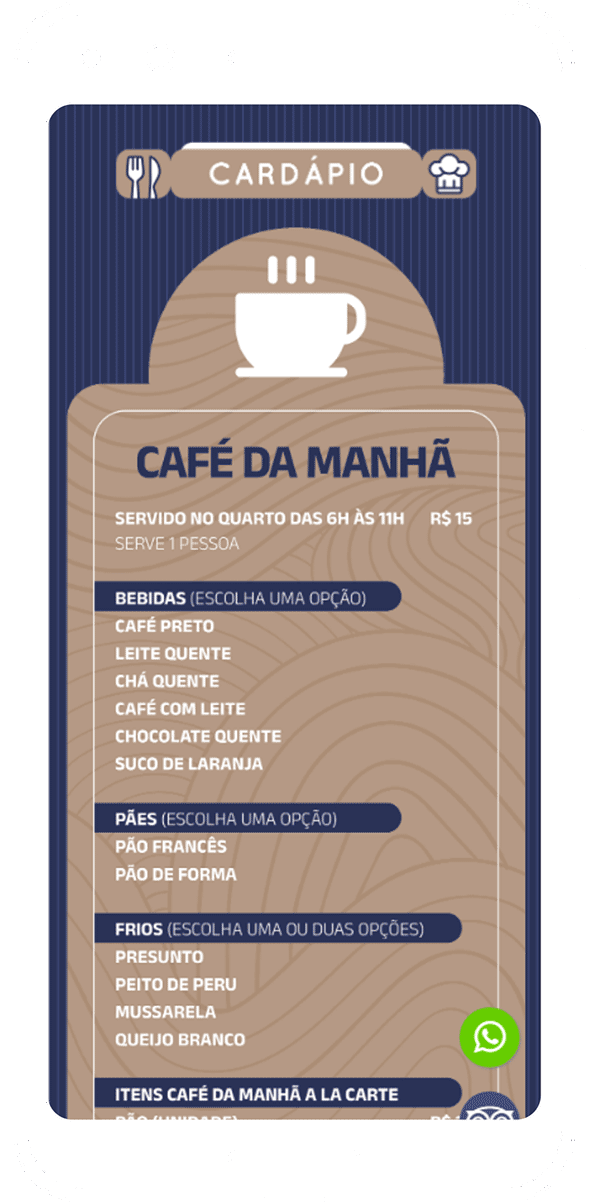Open the WhatsApp chat button
Screen dimensions: 600x1203
[x=490, y=1038]
